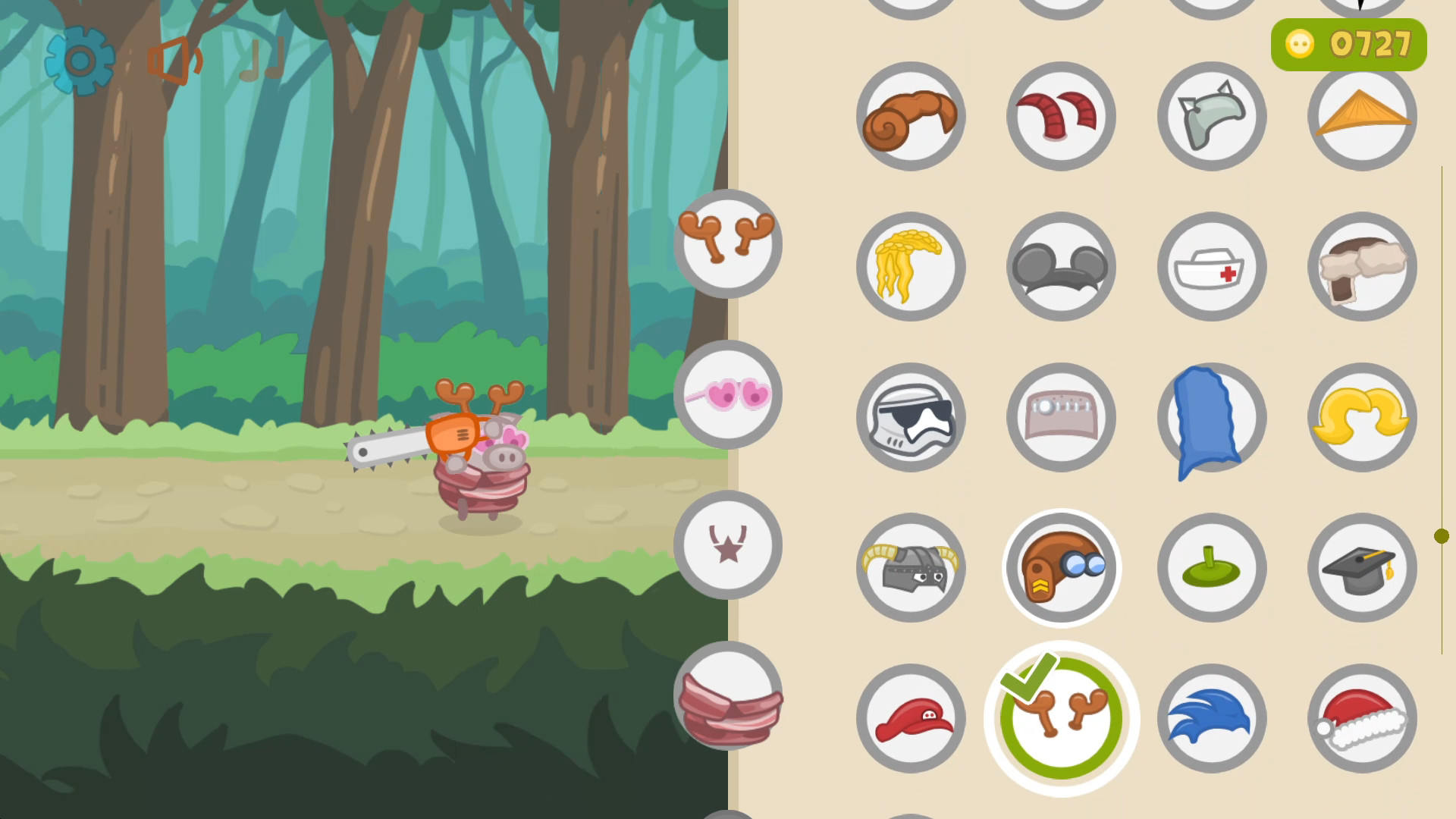Select the black mouse ears

tap(1061, 267)
